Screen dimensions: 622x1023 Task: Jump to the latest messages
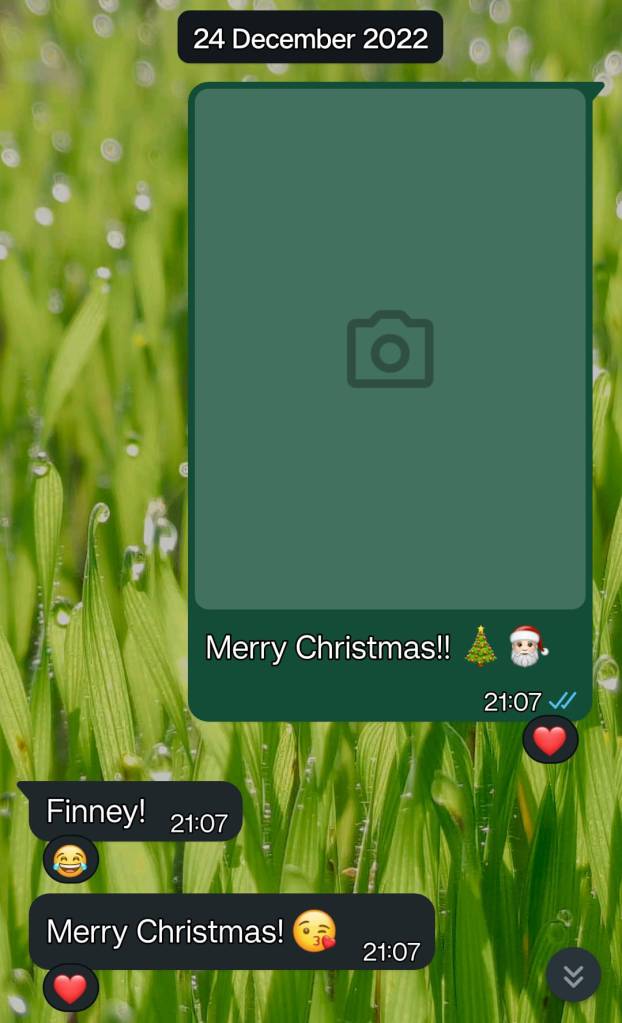tap(573, 975)
